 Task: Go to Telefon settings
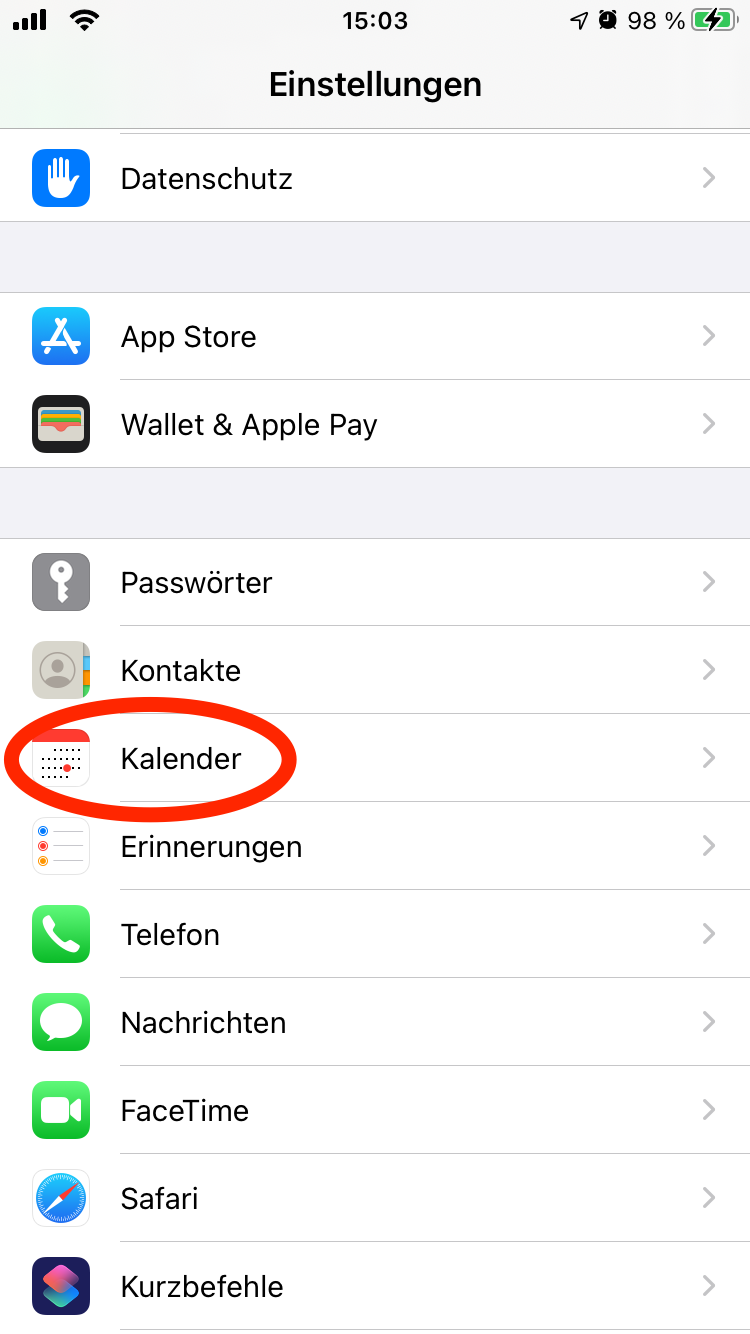click(375, 934)
